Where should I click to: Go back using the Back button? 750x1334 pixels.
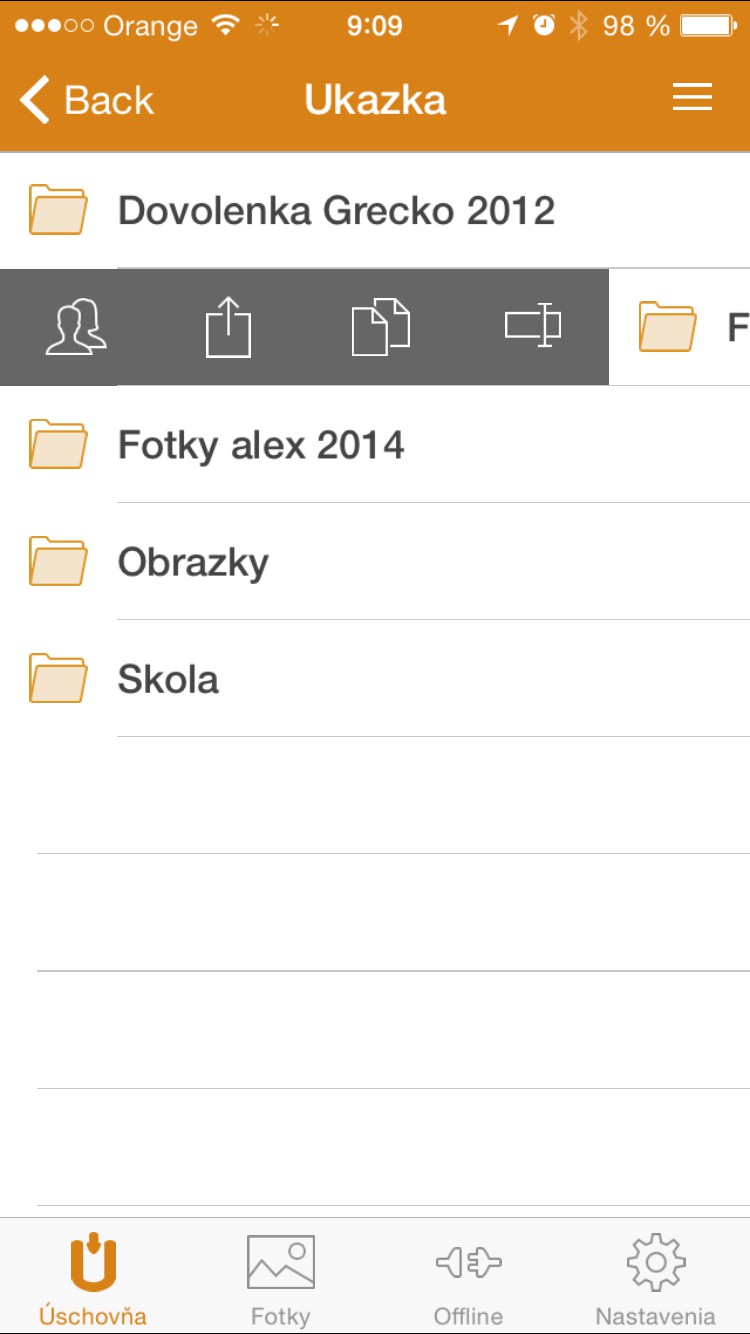pos(86,100)
